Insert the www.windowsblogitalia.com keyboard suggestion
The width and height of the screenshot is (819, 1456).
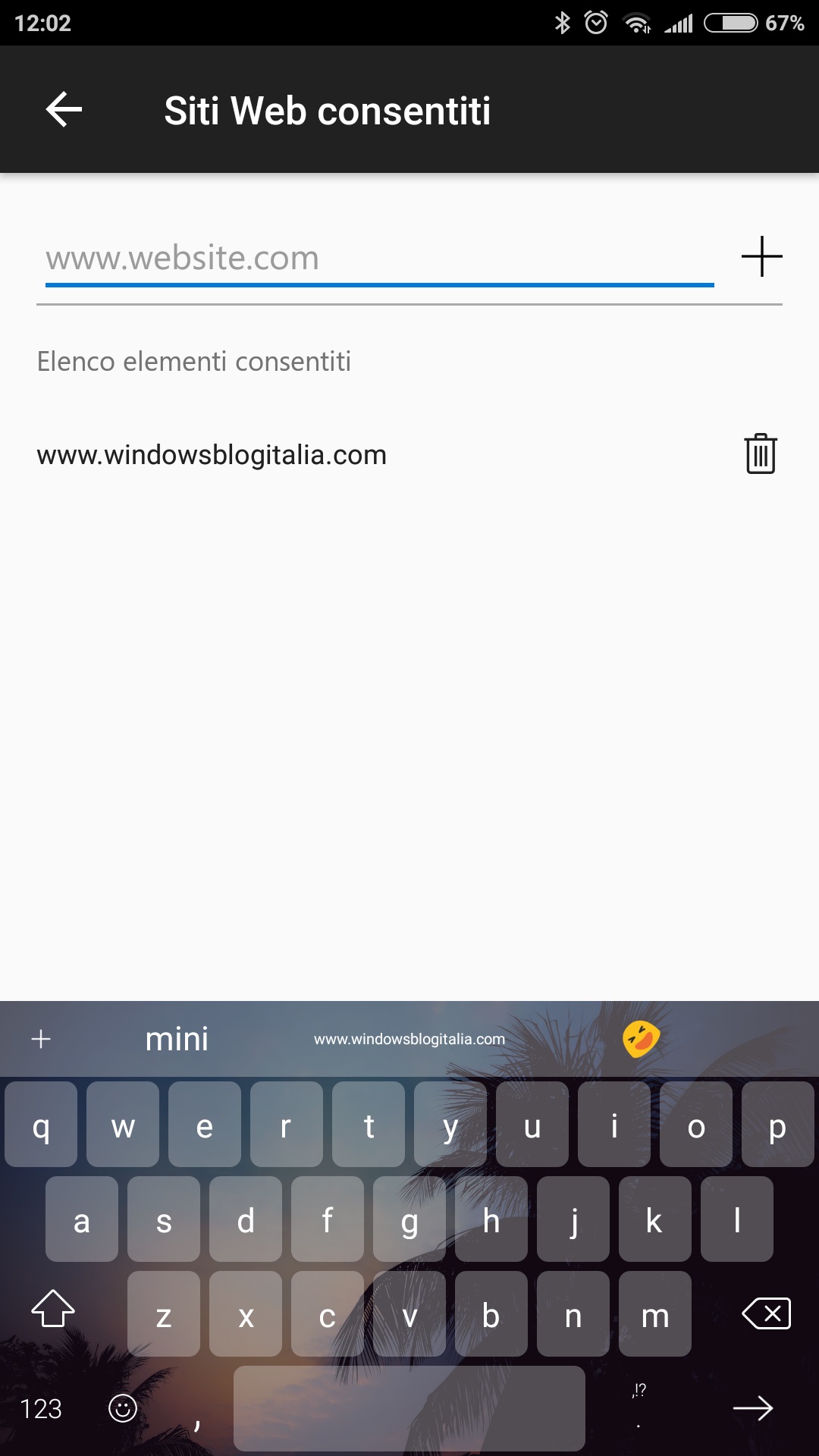[409, 1039]
